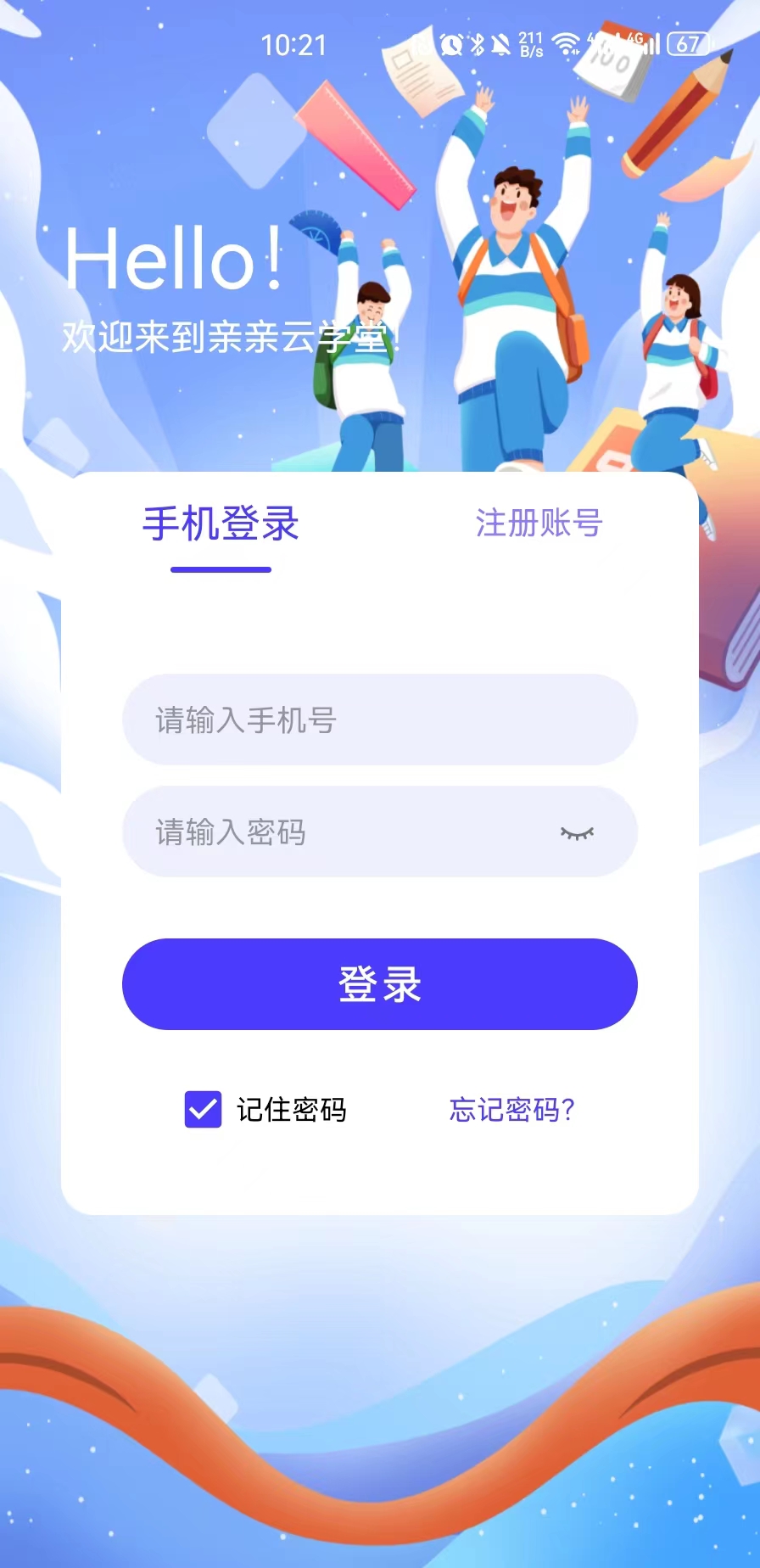Tap the Wi-Fi signal icon
This screenshot has height=1568, width=760.
[x=567, y=45]
